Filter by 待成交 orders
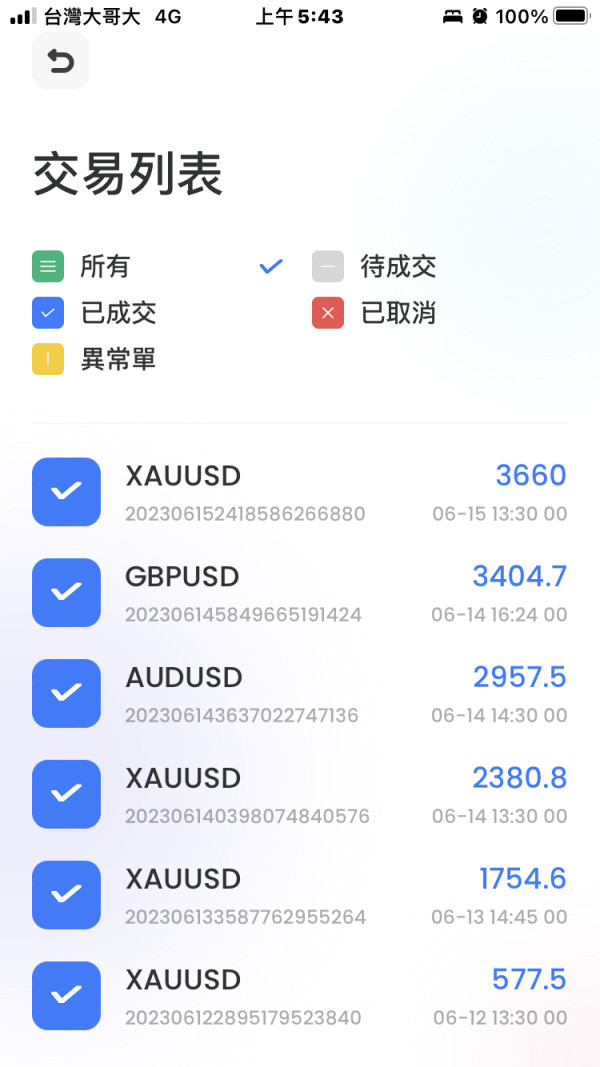Viewport: 600px width, 1067px height. [373, 266]
